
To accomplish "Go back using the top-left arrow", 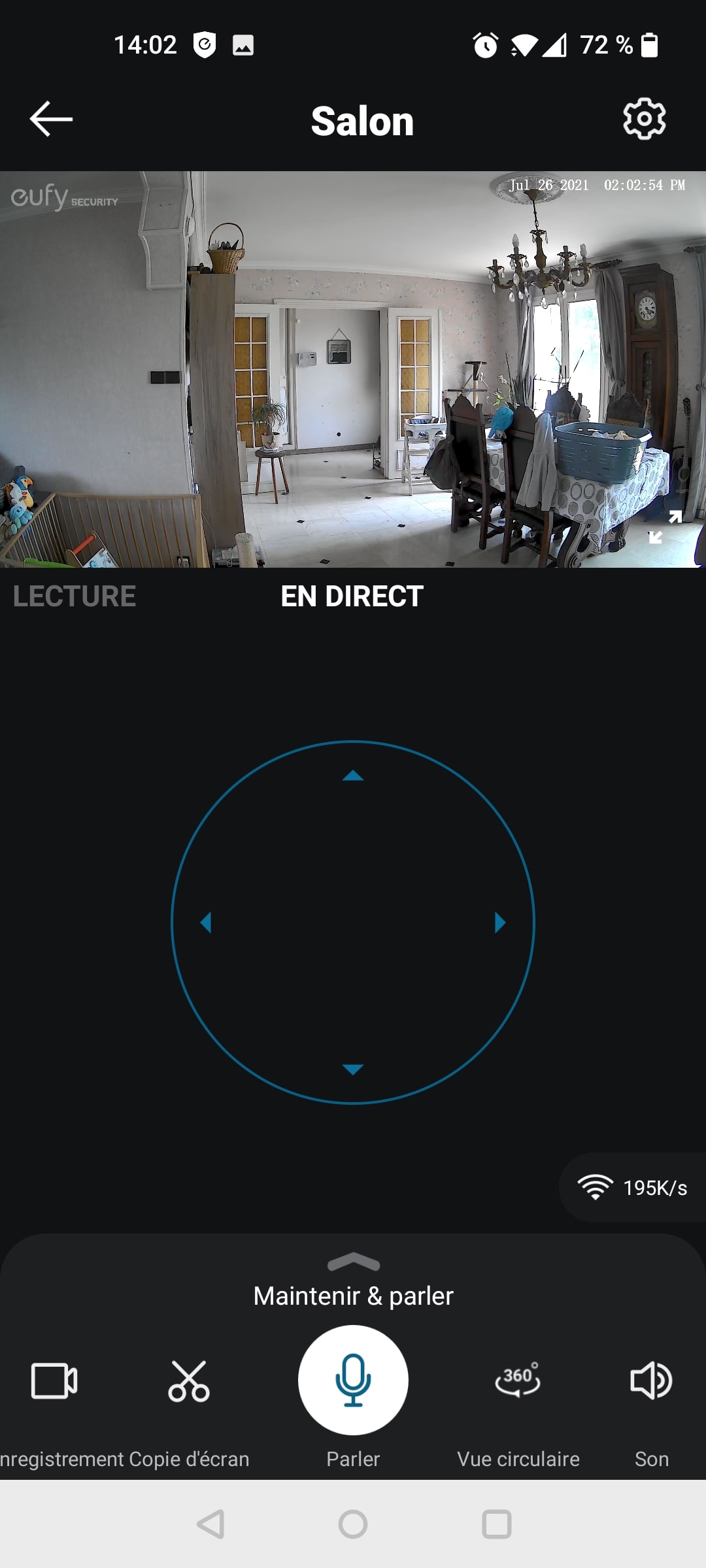I will (51, 119).
